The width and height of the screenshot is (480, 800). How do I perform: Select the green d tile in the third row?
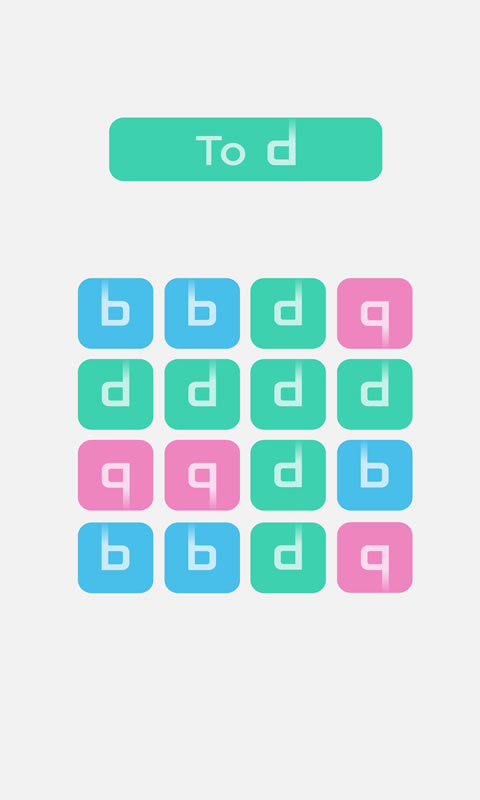pos(288,475)
